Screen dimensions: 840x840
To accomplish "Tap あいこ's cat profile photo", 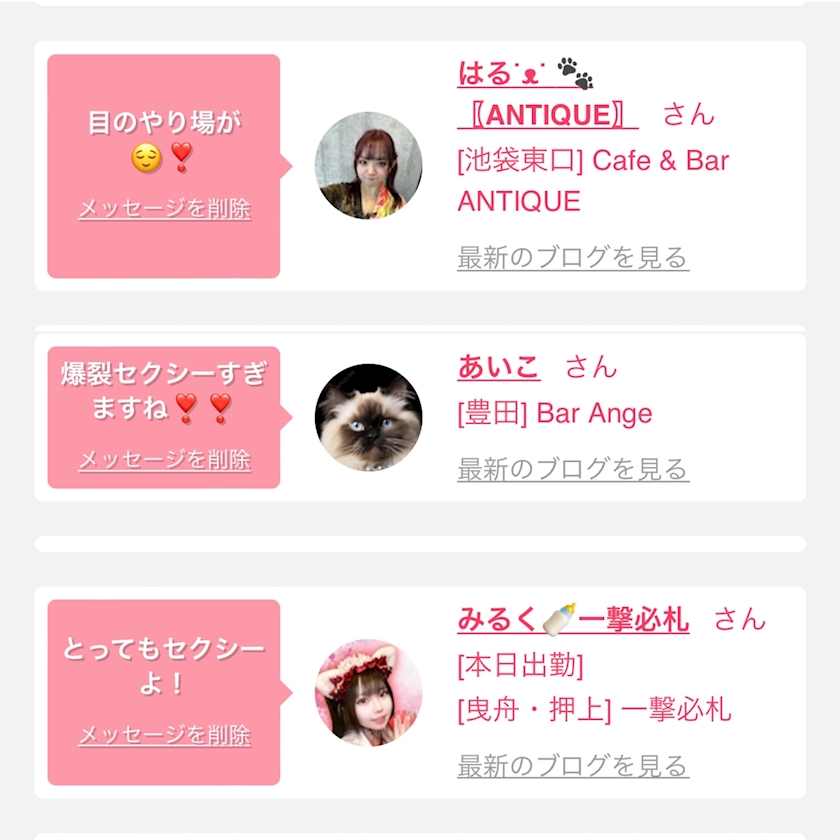I will coord(369,417).
